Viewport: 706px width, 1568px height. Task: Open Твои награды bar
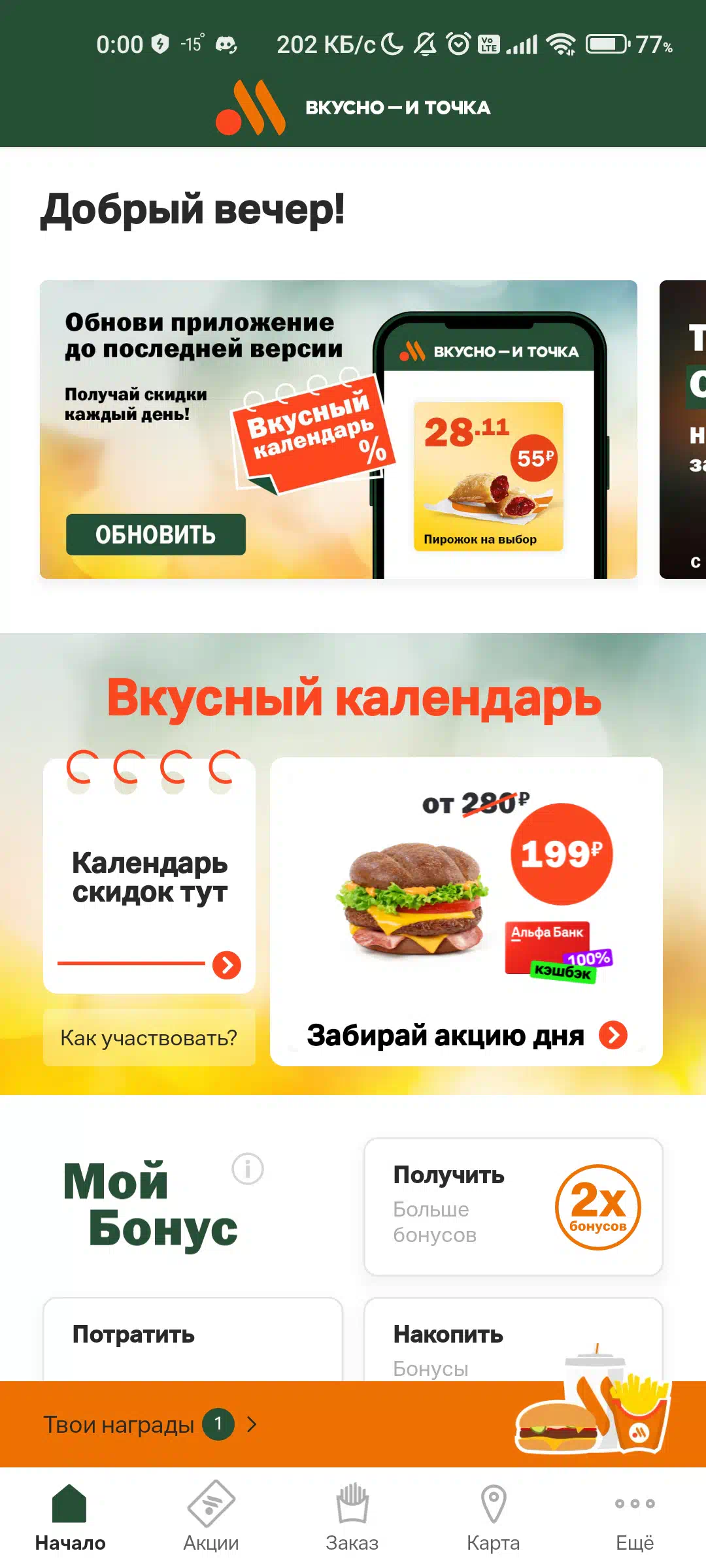pyautogui.click(x=353, y=1424)
